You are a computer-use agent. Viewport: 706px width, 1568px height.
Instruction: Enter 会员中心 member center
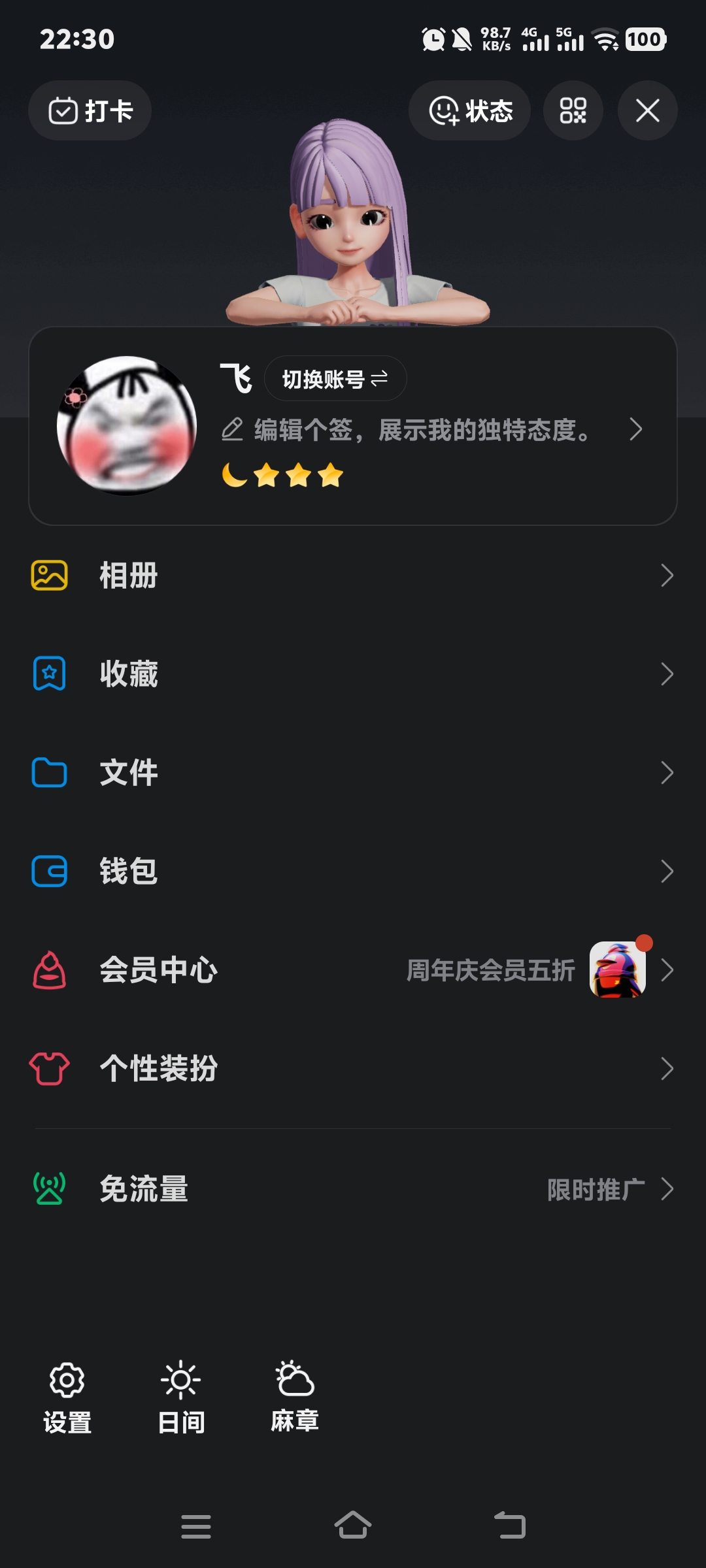[x=353, y=970]
